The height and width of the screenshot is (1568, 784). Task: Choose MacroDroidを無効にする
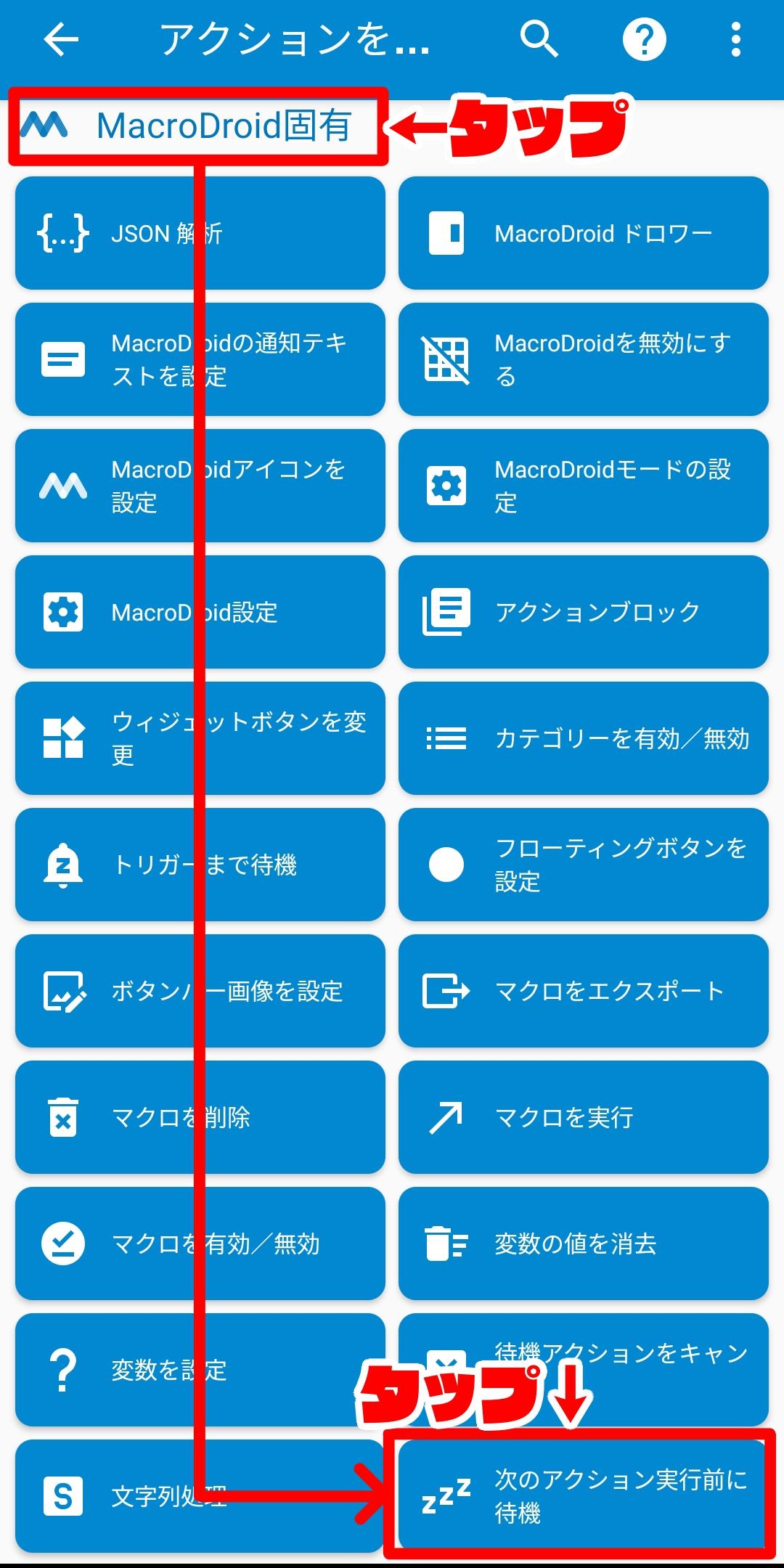coord(584,359)
